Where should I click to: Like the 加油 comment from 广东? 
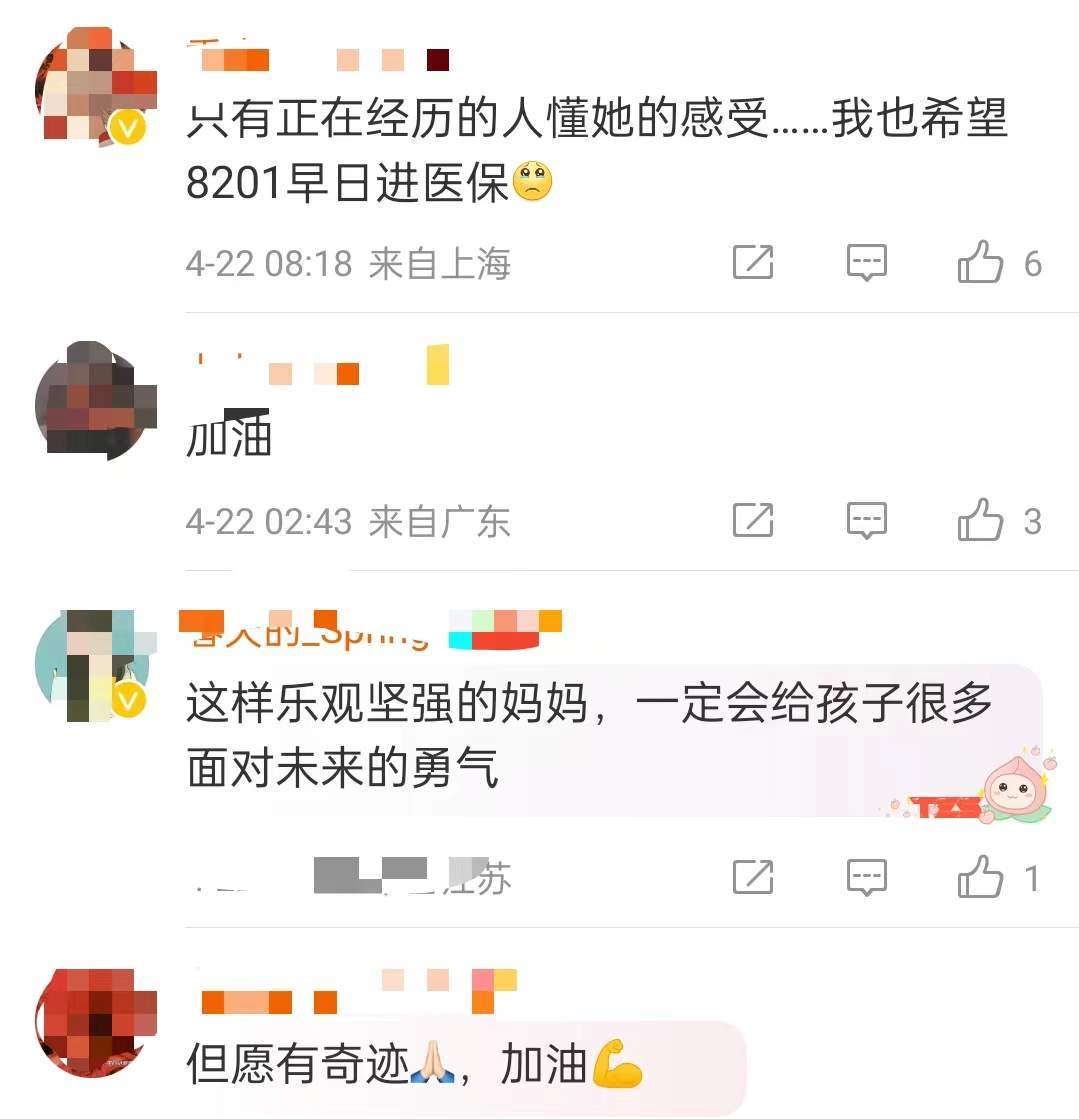[x=981, y=520]
